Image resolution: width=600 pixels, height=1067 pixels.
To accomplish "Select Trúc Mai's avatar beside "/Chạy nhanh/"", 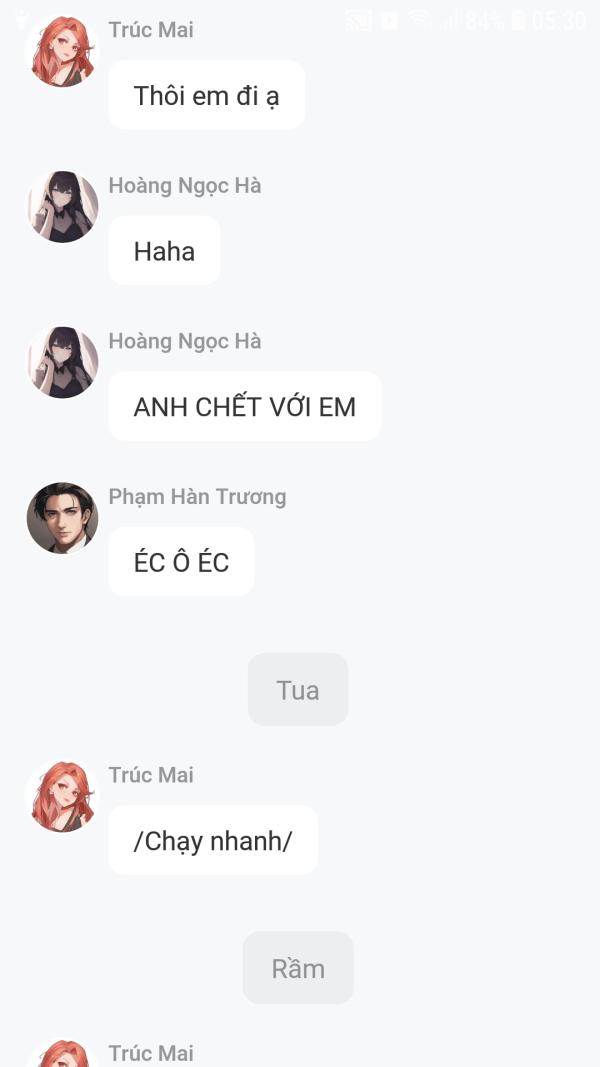I will 62,797.
